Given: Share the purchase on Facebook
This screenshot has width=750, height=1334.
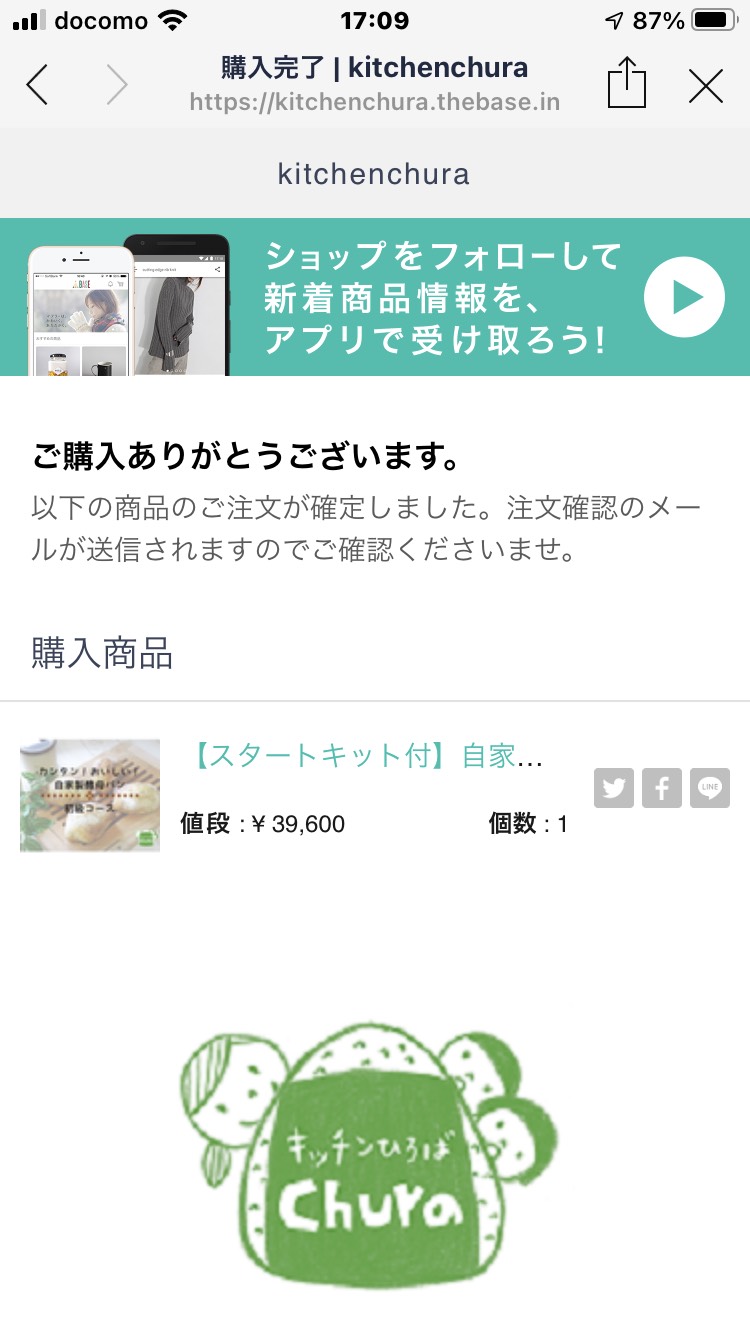Looking at the screenshot, I should [x=662, y=788].
